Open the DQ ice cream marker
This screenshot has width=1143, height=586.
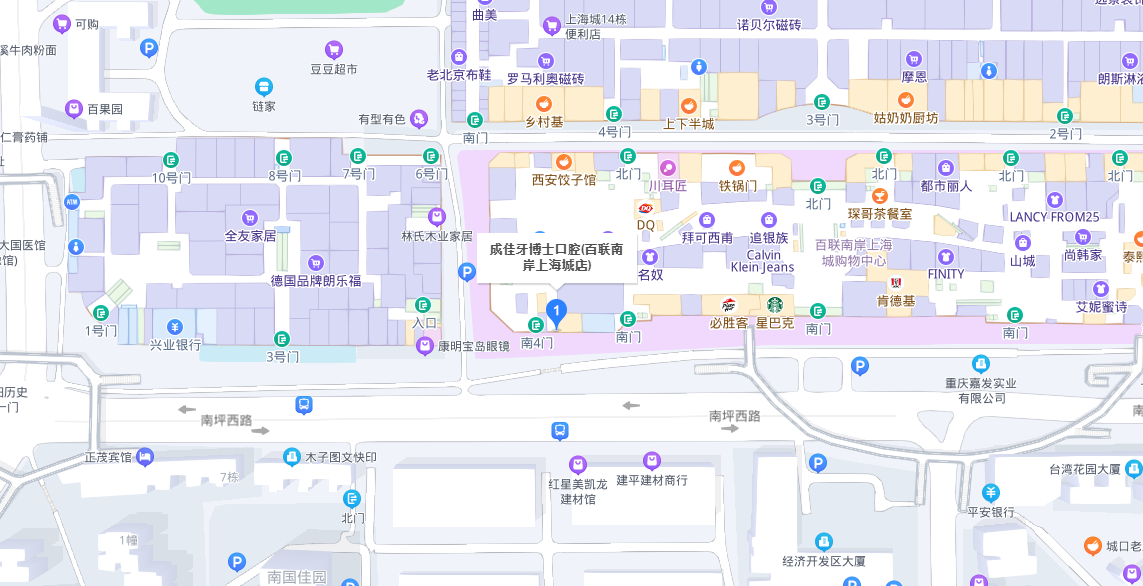pyautogui.click(x=645, y=208)
